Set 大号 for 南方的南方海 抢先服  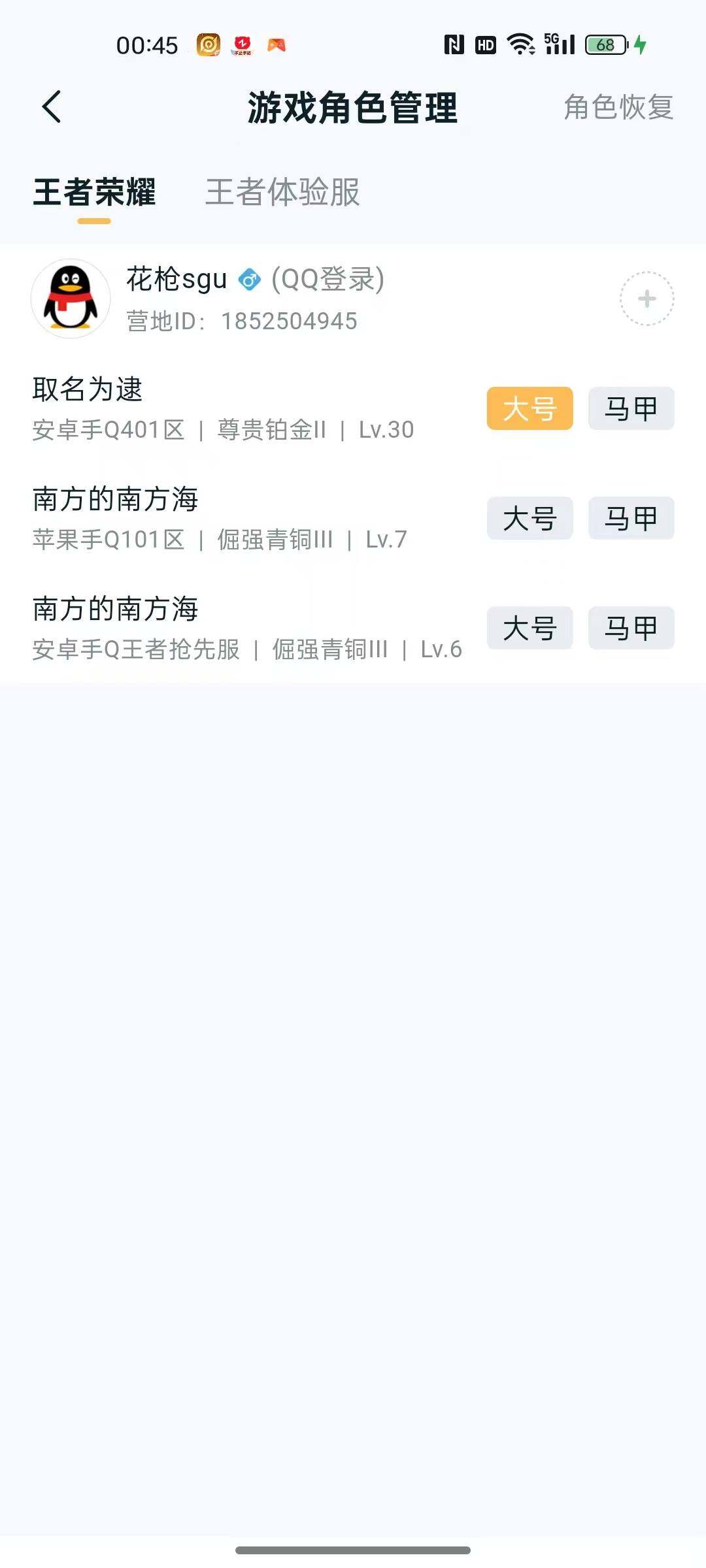coord(529,629)
